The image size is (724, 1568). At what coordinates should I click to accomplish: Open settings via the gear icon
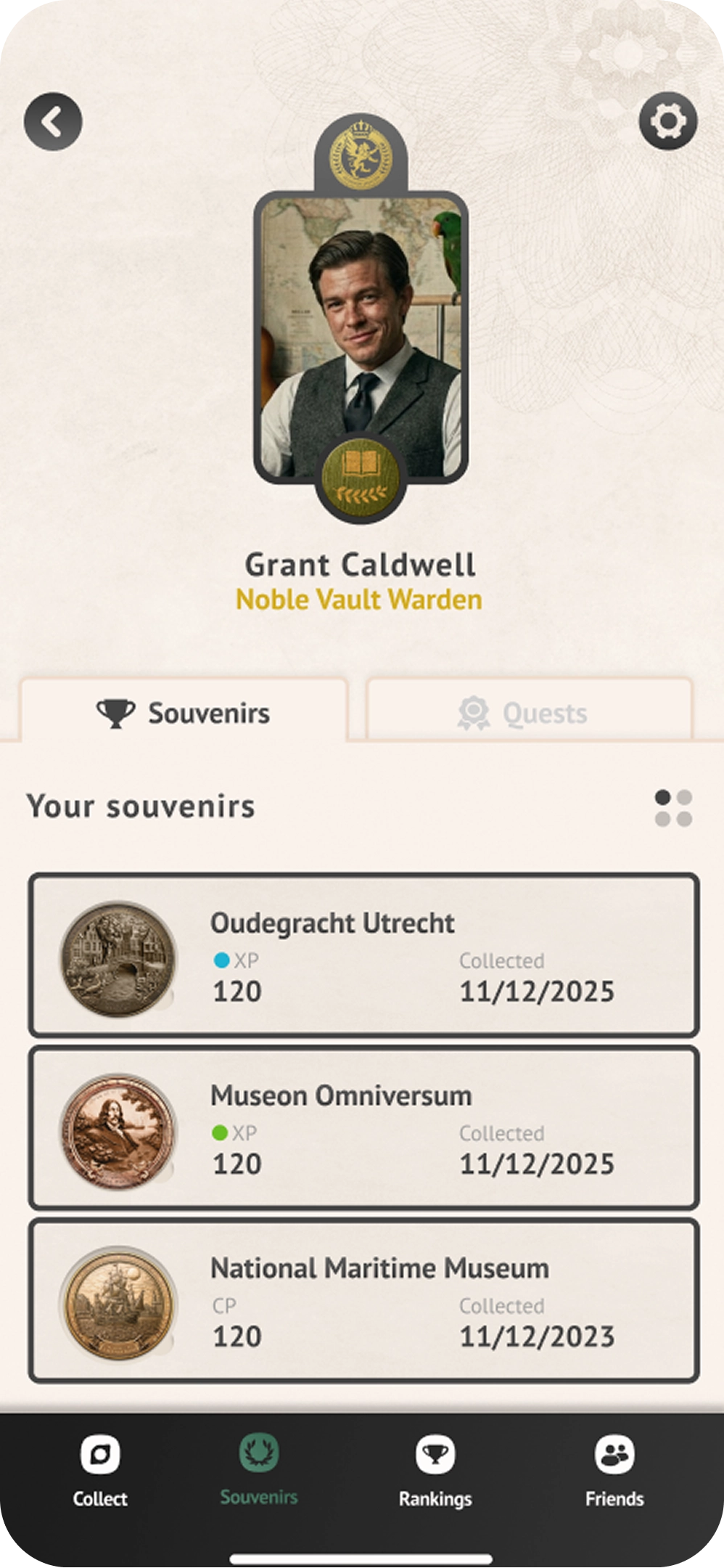click(667, 121)
